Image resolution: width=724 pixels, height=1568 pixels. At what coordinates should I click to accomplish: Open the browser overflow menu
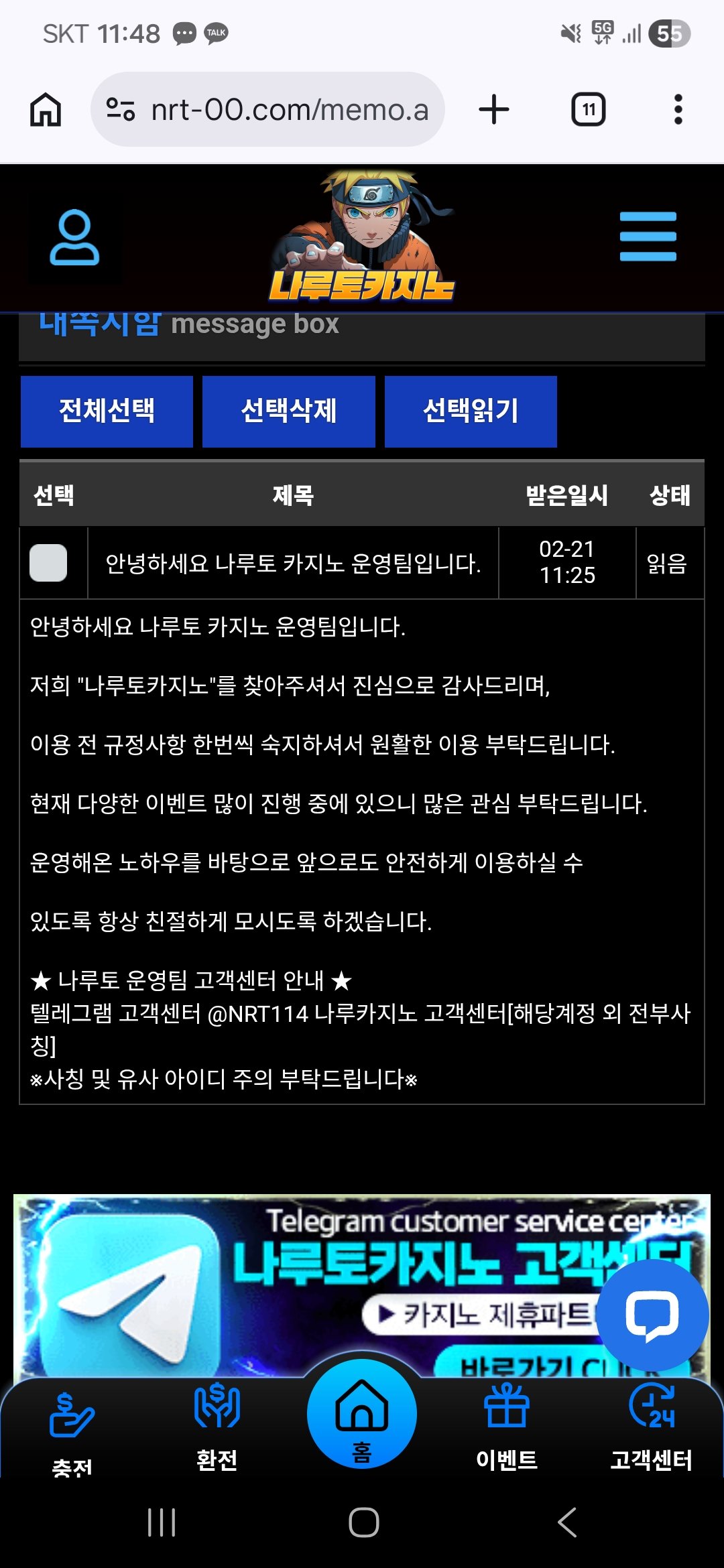coord(678,109)
